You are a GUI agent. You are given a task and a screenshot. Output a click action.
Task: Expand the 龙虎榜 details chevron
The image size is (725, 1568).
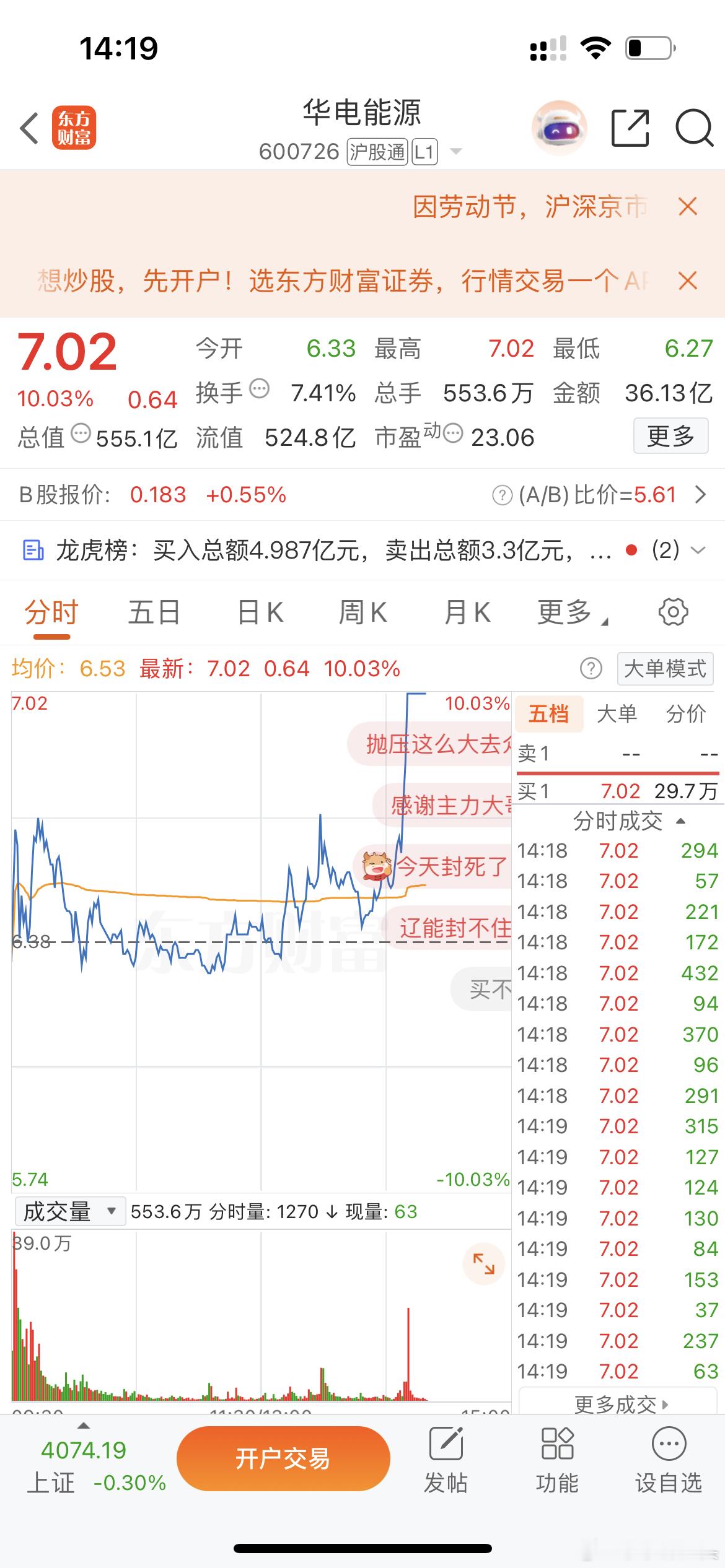[698, 550]
